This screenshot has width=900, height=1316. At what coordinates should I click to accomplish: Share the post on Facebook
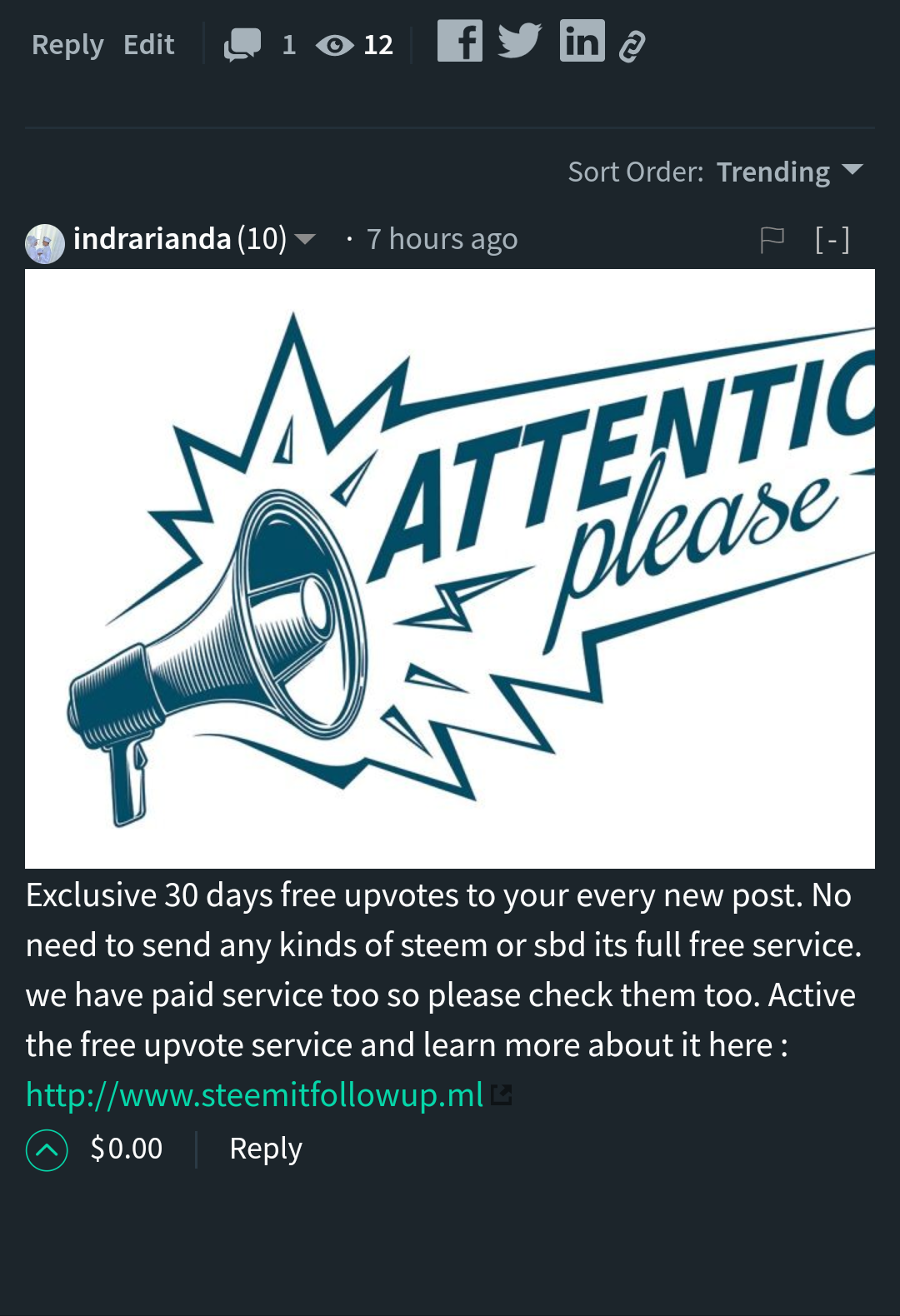click(459, 41)
